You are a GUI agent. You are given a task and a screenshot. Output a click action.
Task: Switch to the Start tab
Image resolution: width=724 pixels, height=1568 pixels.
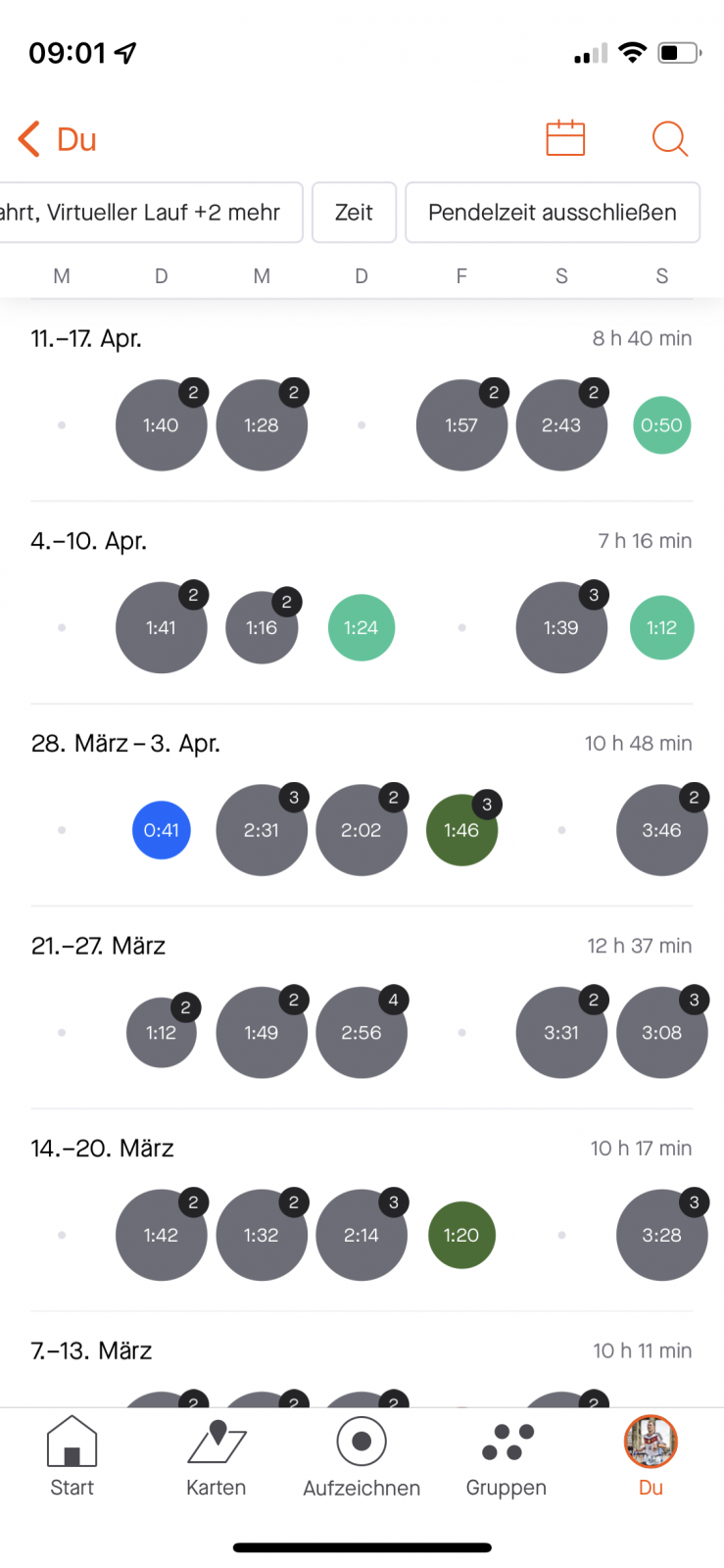(x=72, y=1457)
